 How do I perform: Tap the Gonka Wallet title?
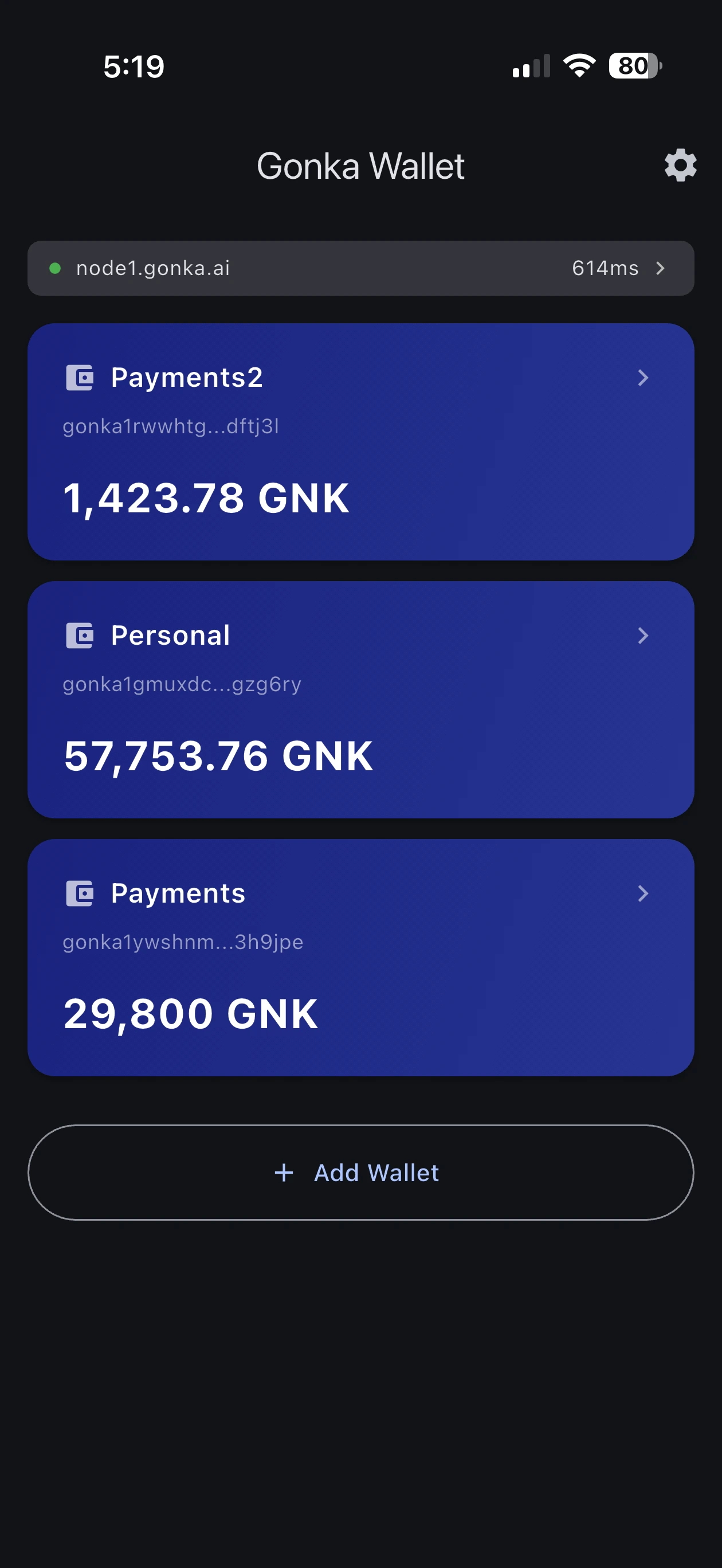[x=361, y=165]
